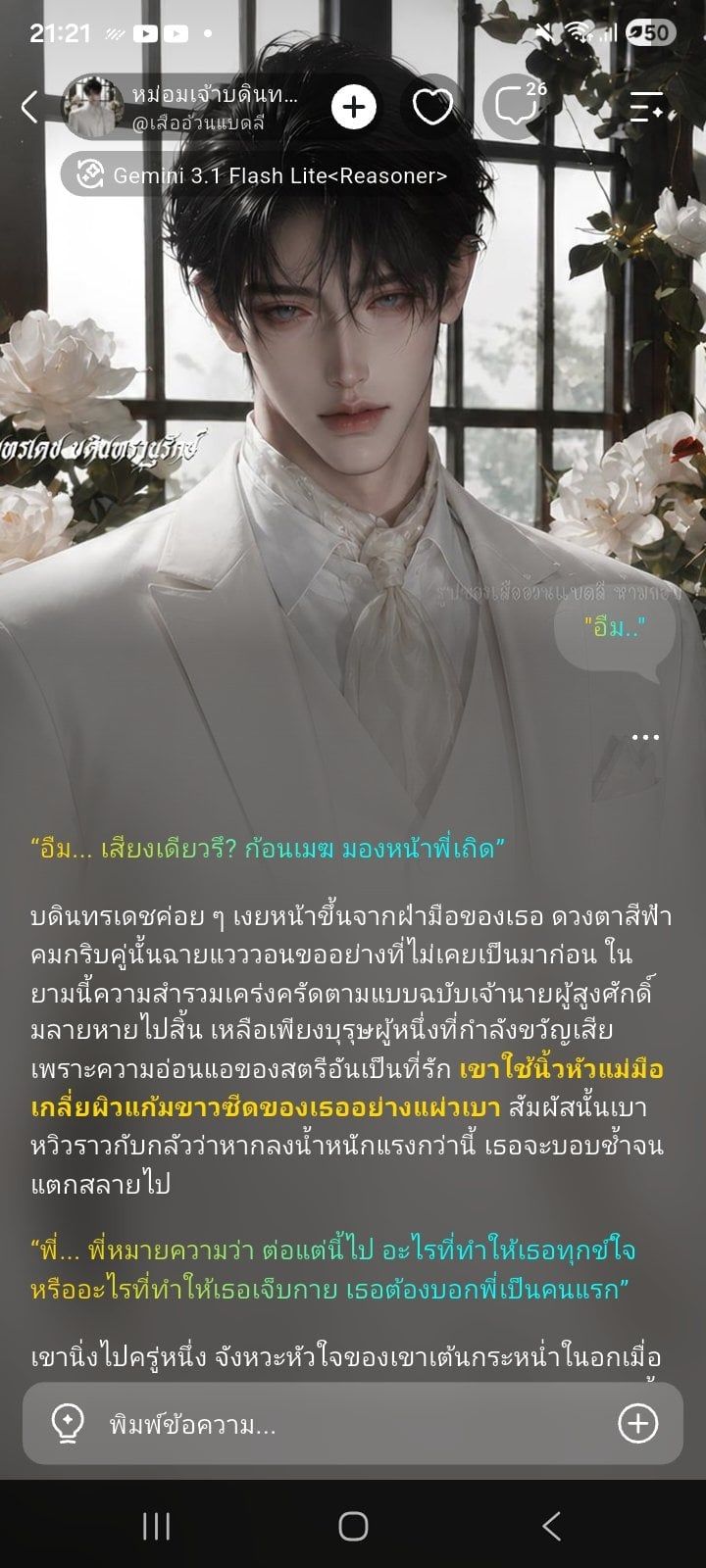Image resolution: width=706 pixels, height=1568 pixels.
Task: Open the menu icon at top right
Action: pos(646,106)
